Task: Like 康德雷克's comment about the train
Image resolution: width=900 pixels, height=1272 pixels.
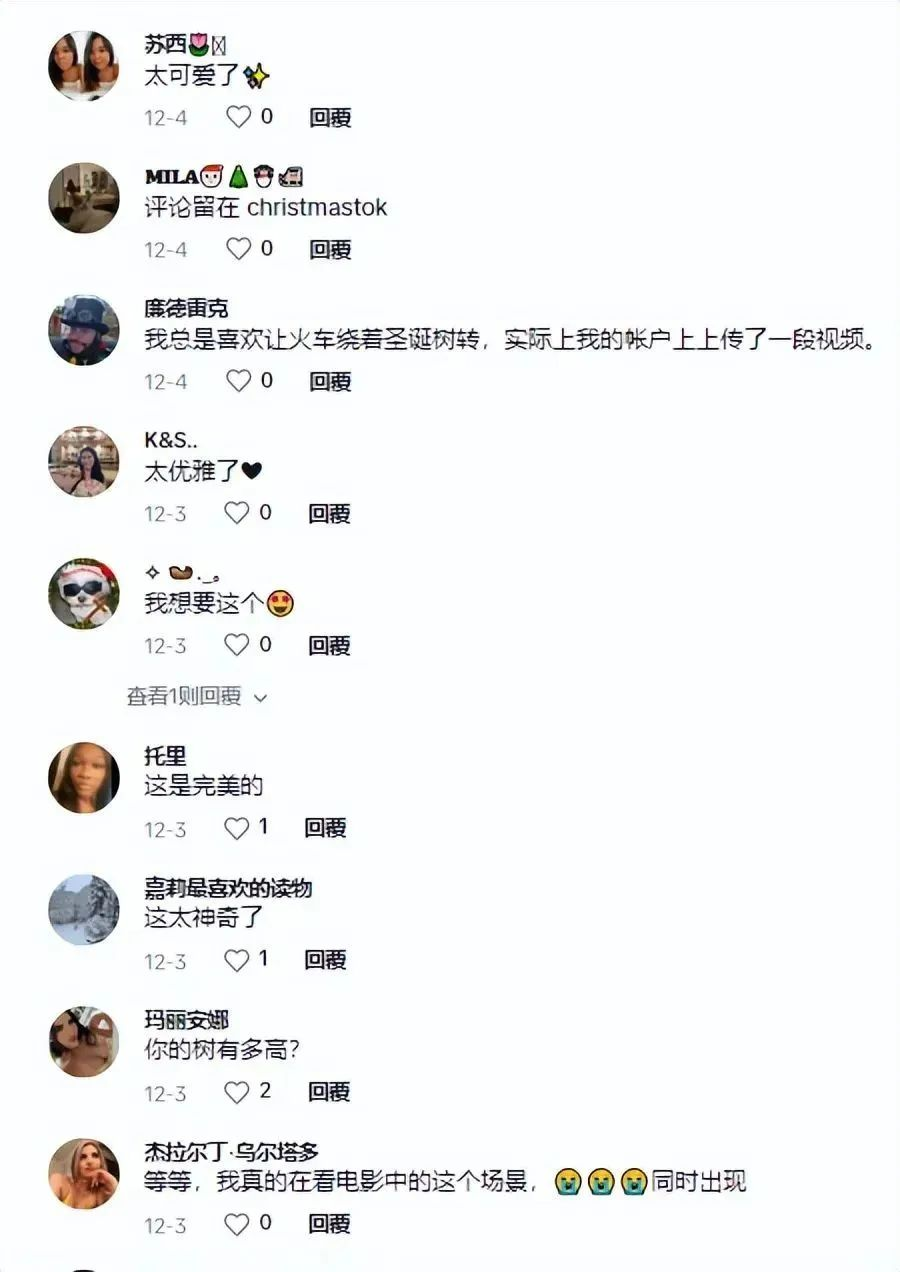Action: coord(238,381)
